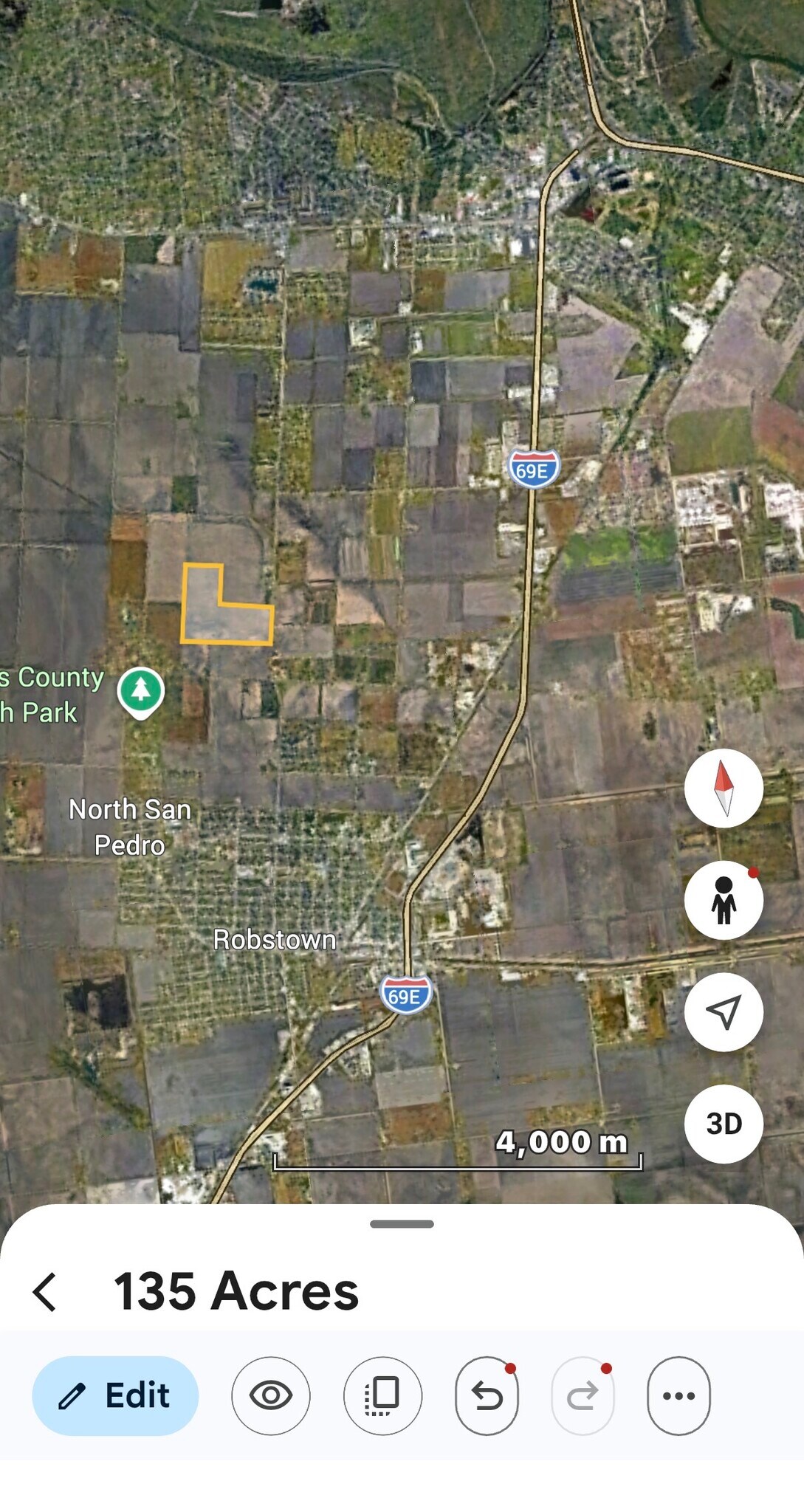Fly to my current location
The width and height of the screenshot is (804, 1512).
coord(724,1012)
